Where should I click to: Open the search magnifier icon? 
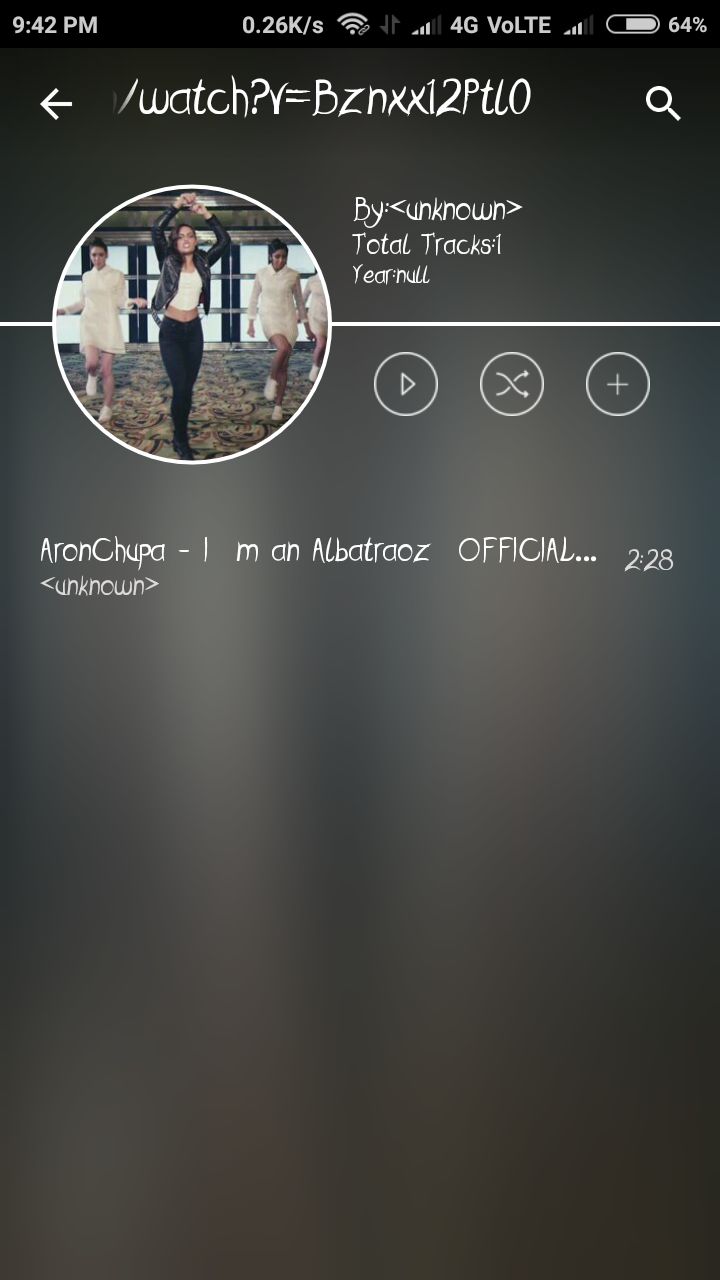click(662, 103)
